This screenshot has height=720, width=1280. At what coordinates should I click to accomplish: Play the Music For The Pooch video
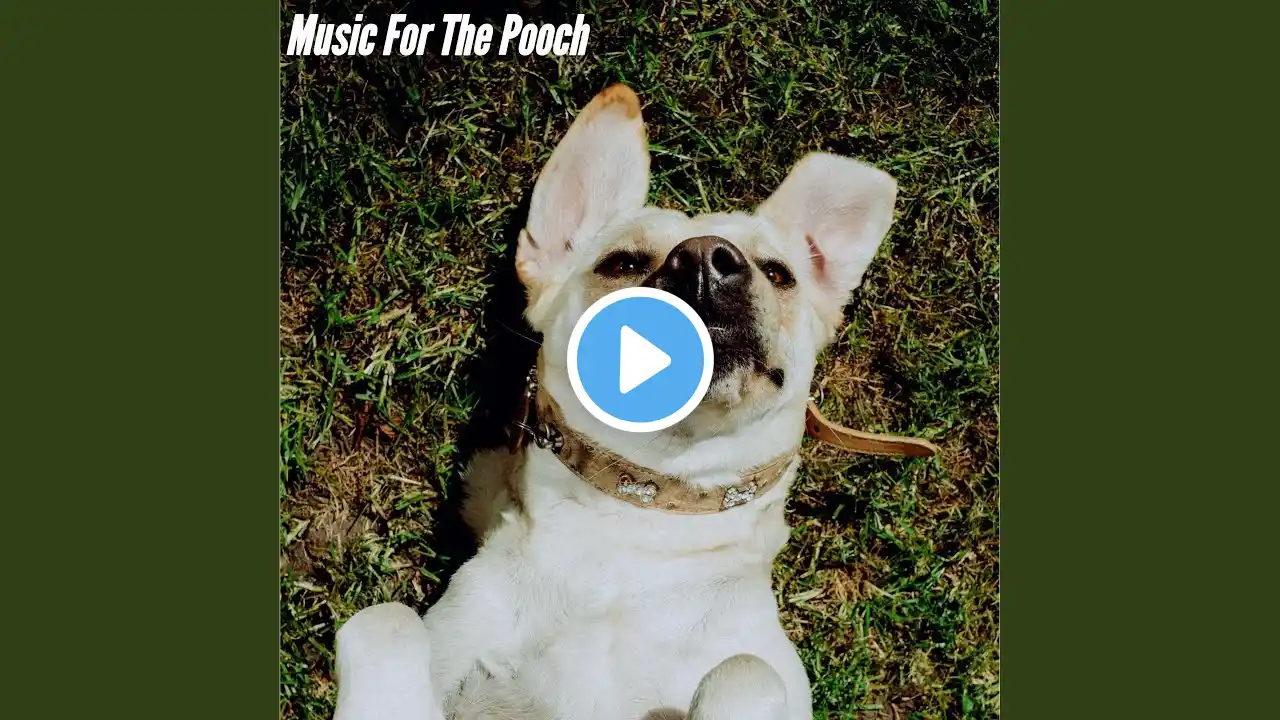[x=640, y=360]
